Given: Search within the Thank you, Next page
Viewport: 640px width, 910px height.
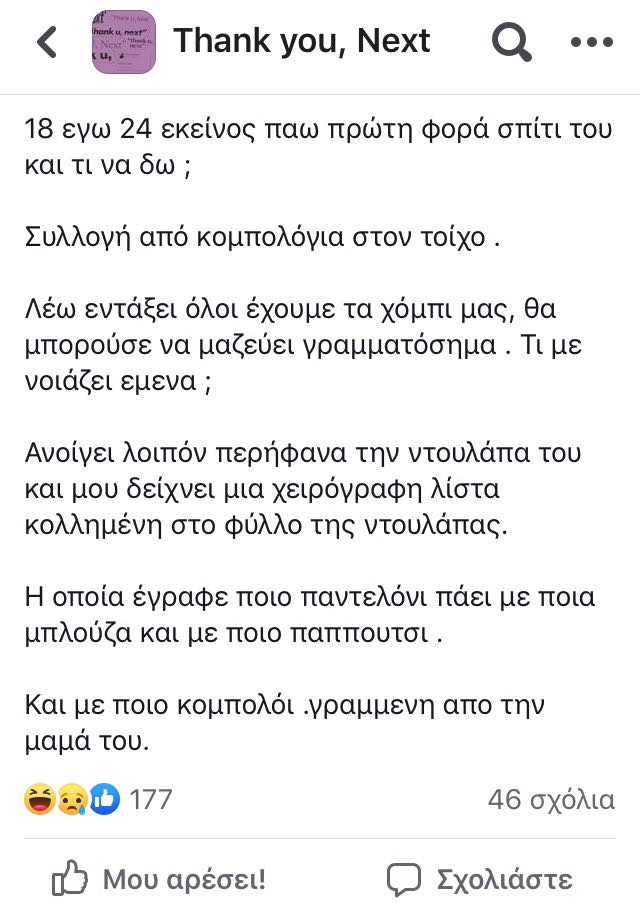Looking at the screenshot, I should [x=511, y=42].
